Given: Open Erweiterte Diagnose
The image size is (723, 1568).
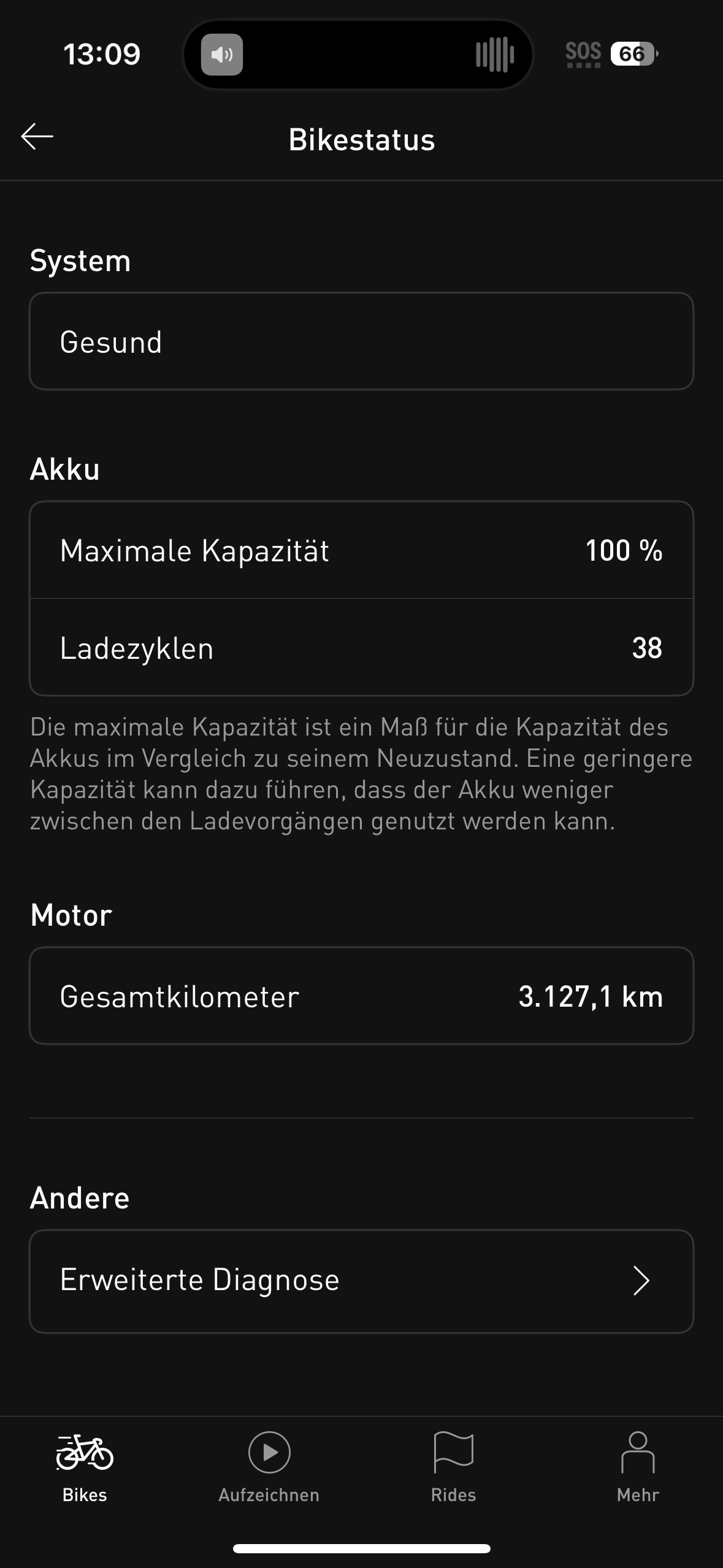Looking at the screenshot, I should [x=361, y=1281].
